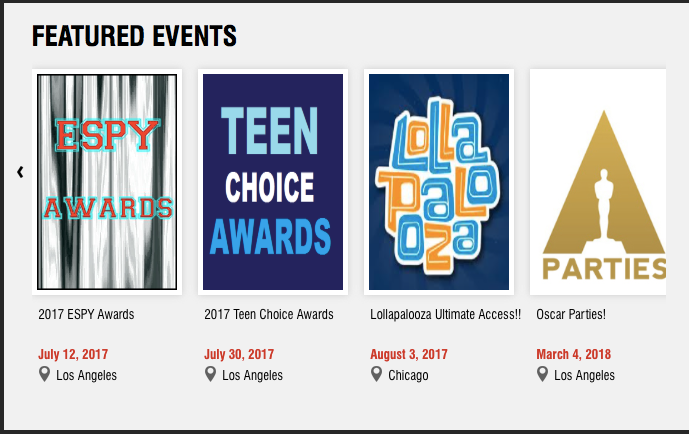689x434 pixels.
Task: Open the 2017 ESPY Awards event card
Action: coord(107,182)
